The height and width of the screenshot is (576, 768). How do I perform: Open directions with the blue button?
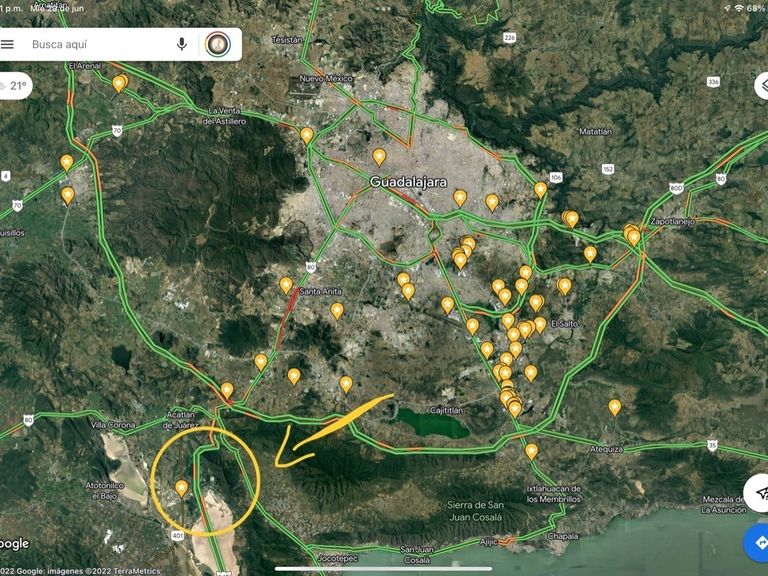pyautogui.click(x=760, y=543)
